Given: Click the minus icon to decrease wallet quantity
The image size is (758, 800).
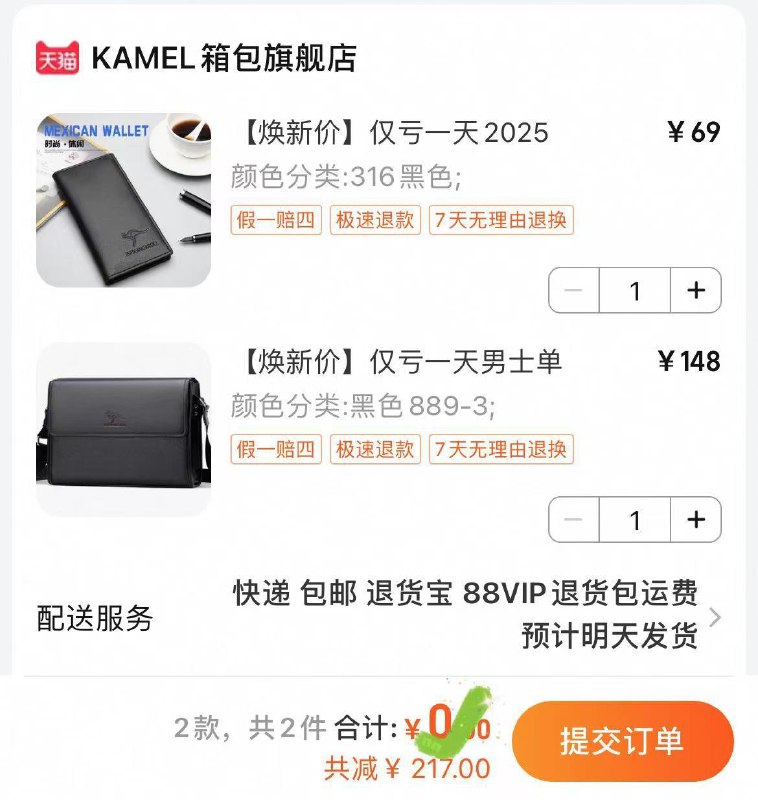Looking at the screenshot, I should click(x=572, y=290).
